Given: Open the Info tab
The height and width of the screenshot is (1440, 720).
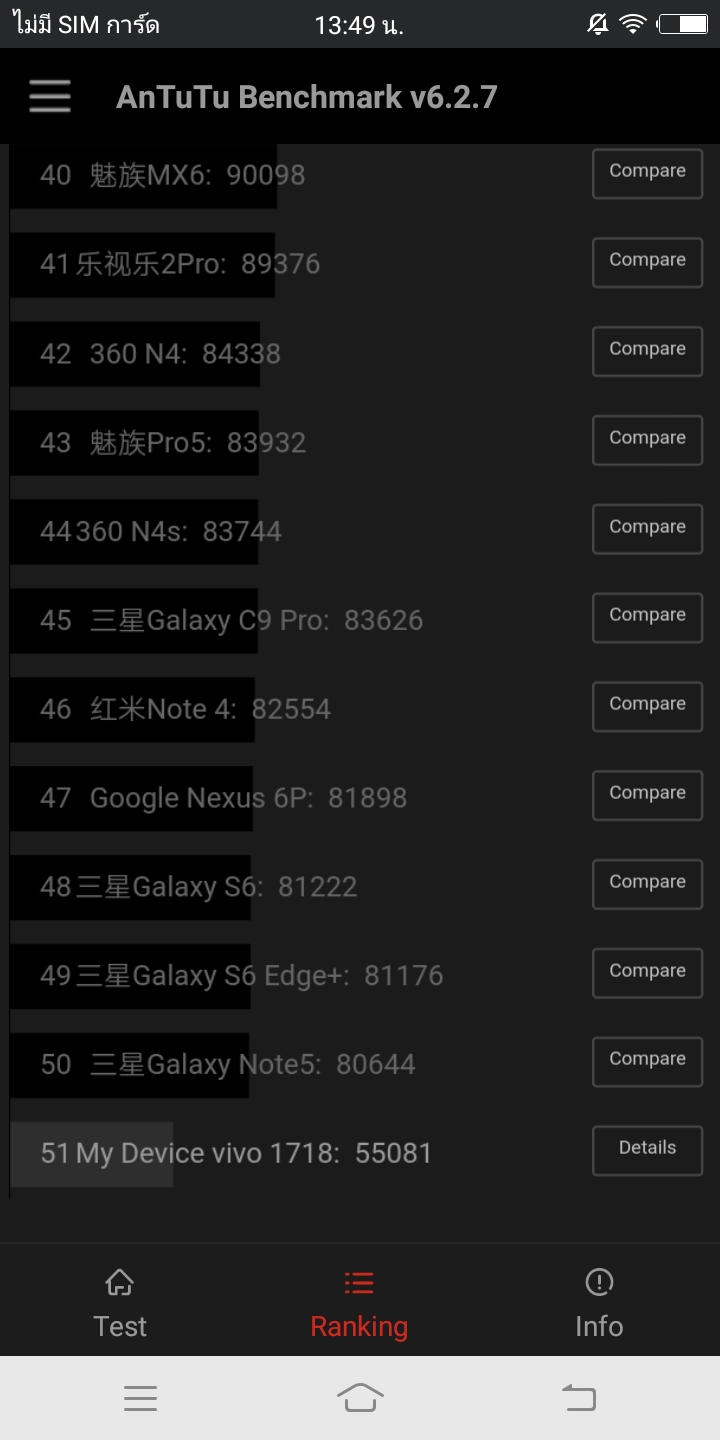Looking at the screenshot, I should 599,1304.
